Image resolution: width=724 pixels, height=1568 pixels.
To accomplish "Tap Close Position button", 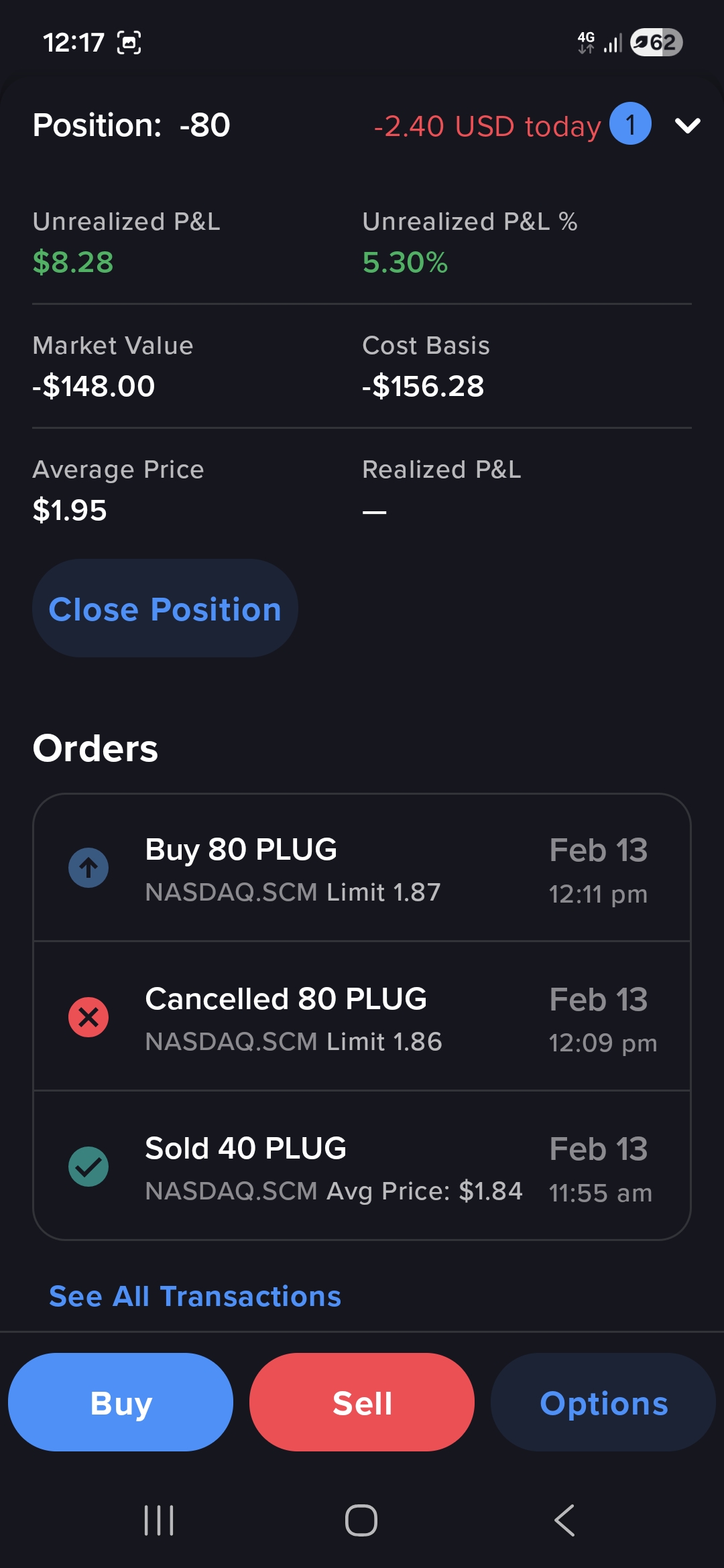I will click(x=165, y=608).
